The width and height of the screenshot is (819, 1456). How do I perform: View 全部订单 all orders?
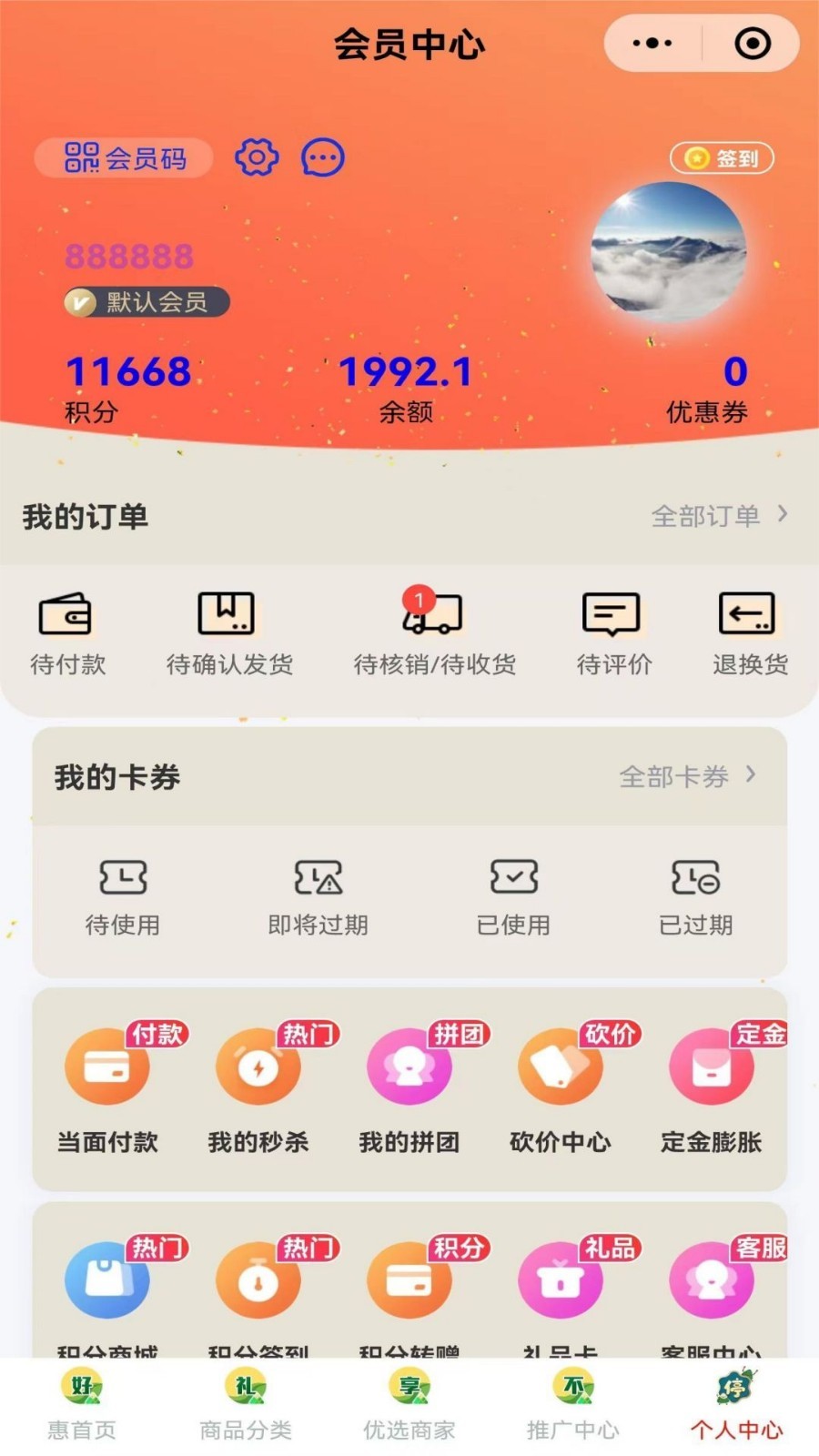719,516
